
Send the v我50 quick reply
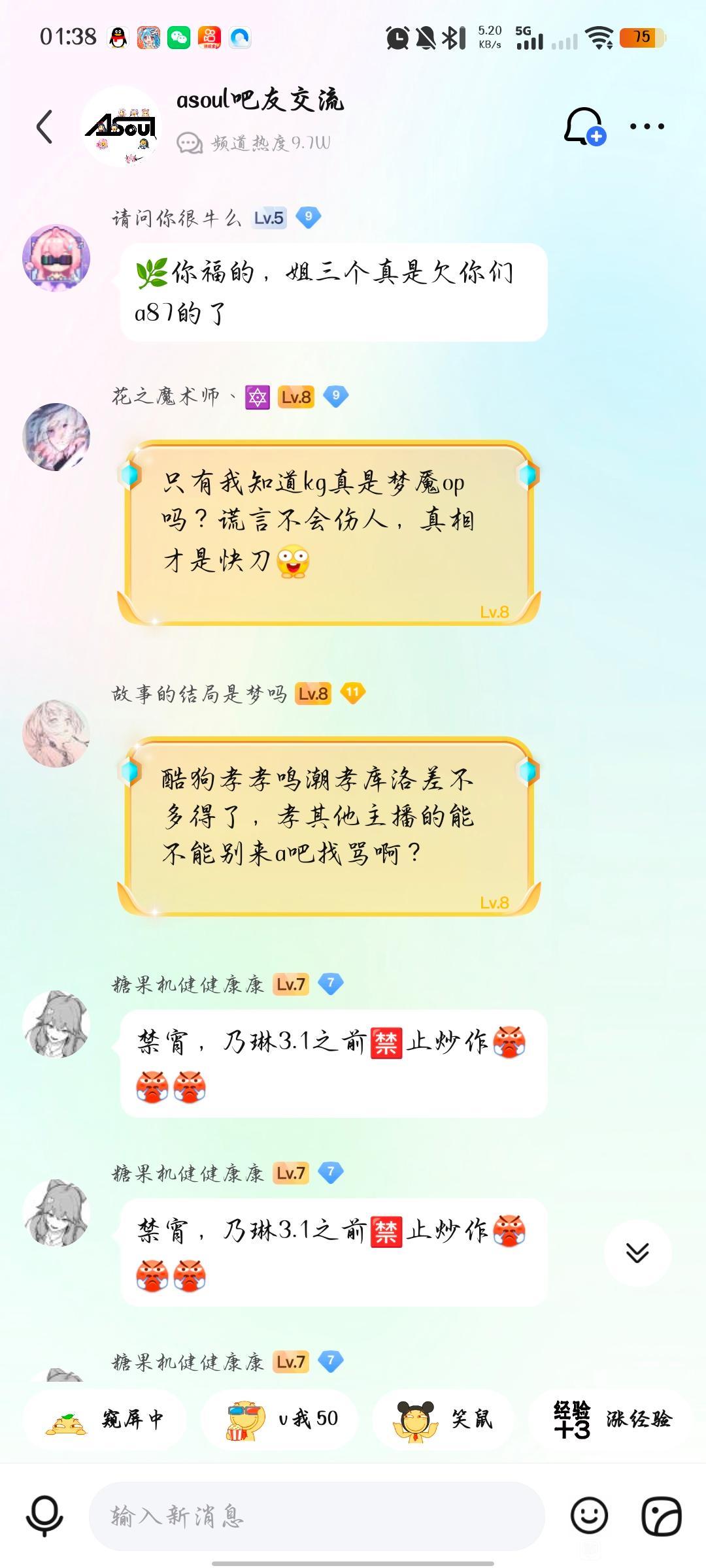pos(280,1418)
